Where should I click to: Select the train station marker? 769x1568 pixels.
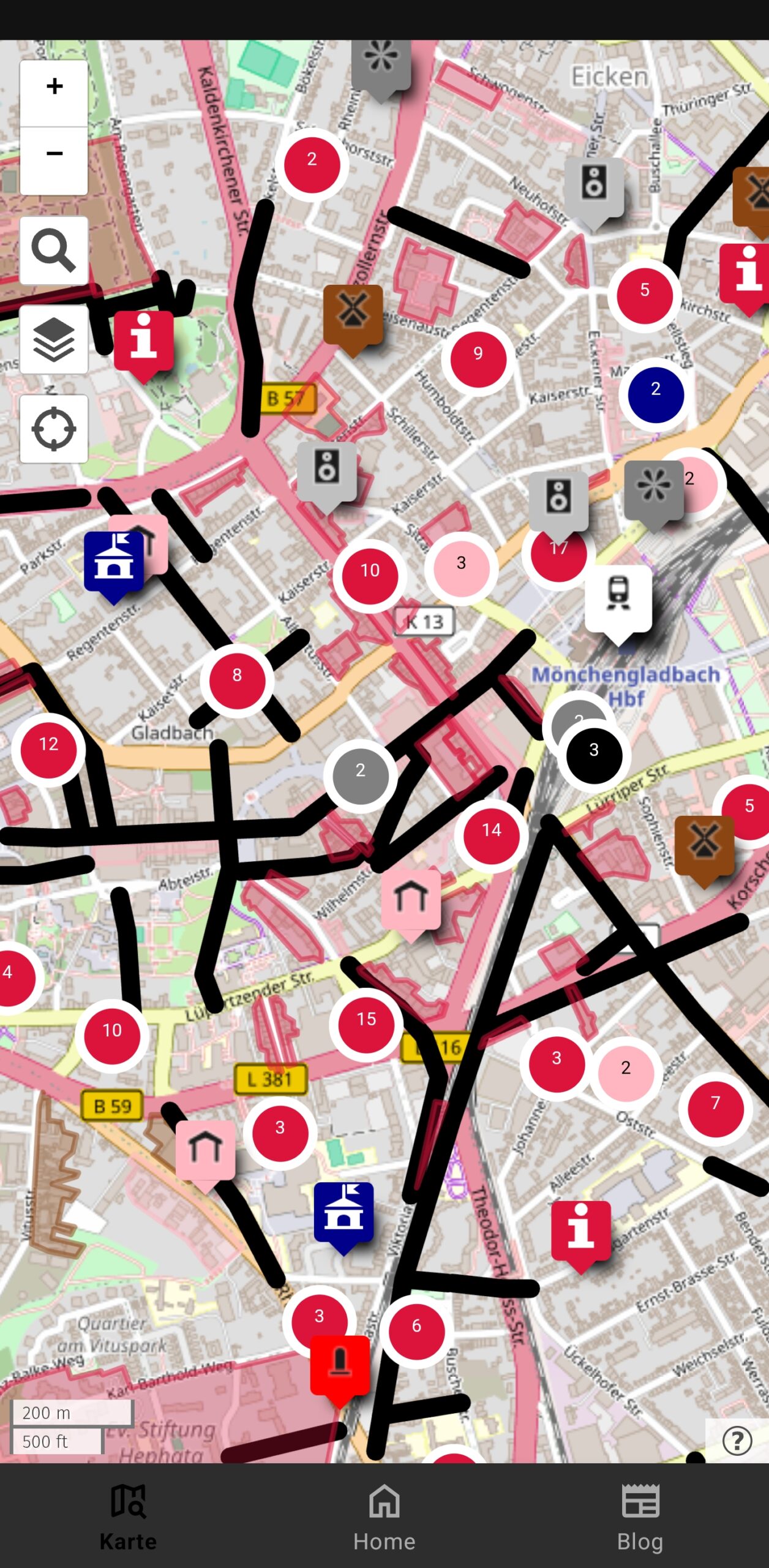click(618, 597)
